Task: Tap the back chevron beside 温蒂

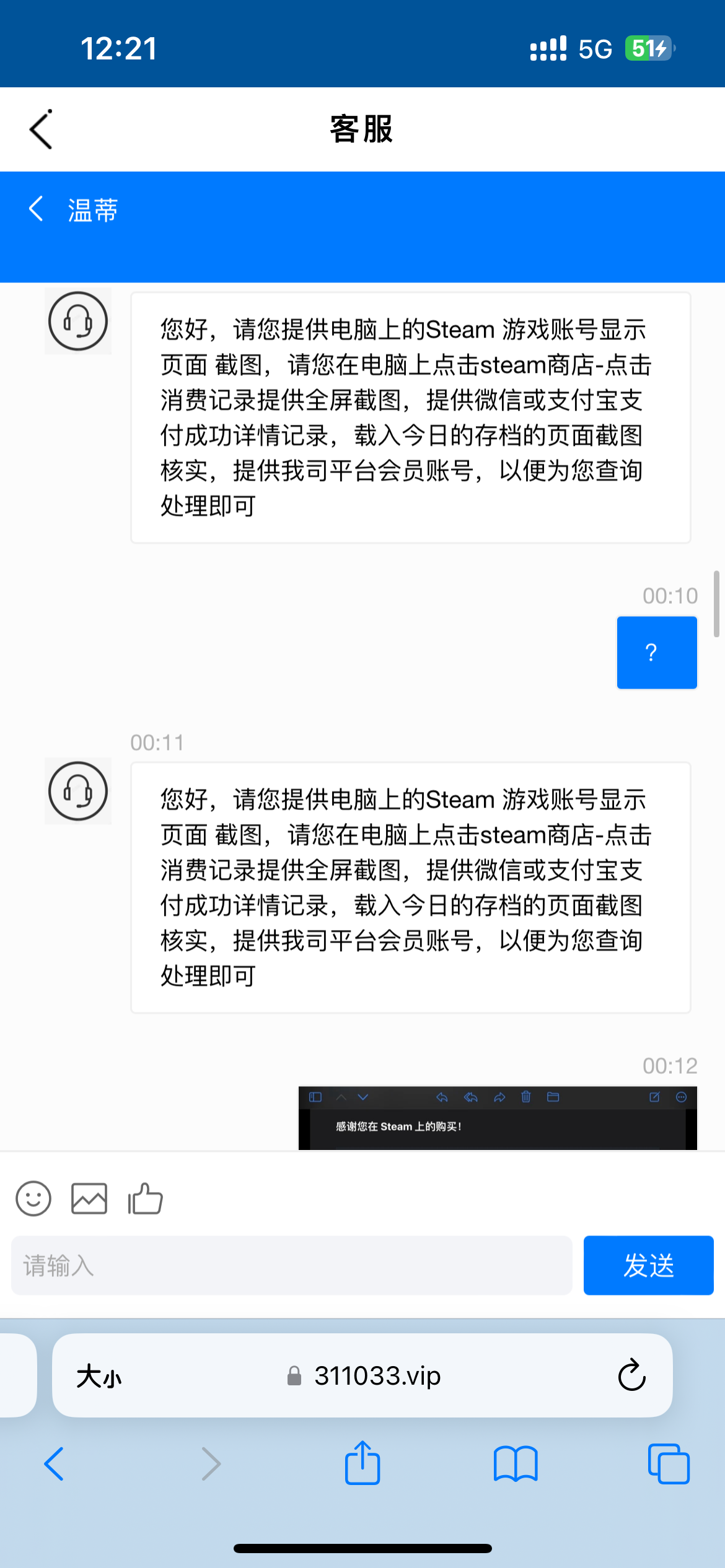Action: 36,209
